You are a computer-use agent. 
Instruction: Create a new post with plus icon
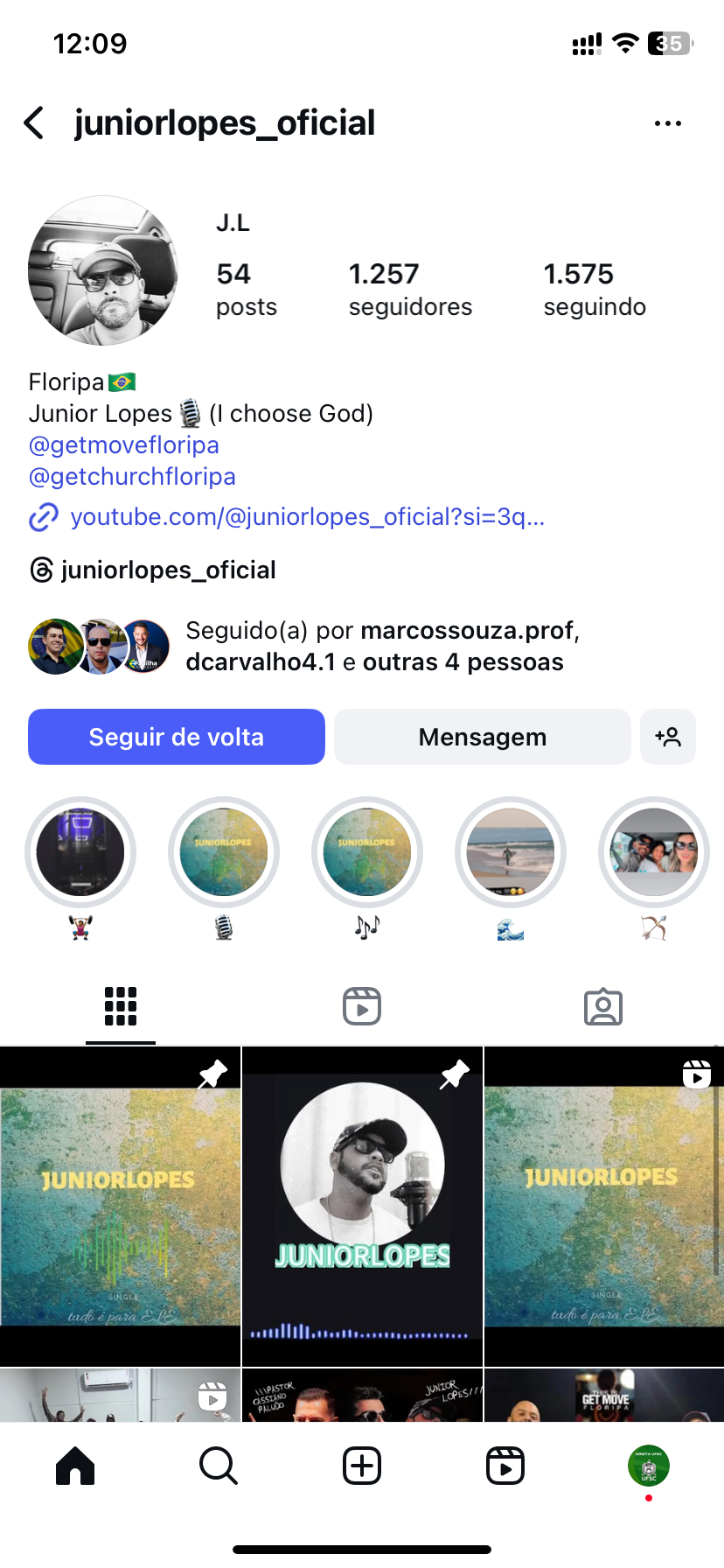tap(362, 1465)
